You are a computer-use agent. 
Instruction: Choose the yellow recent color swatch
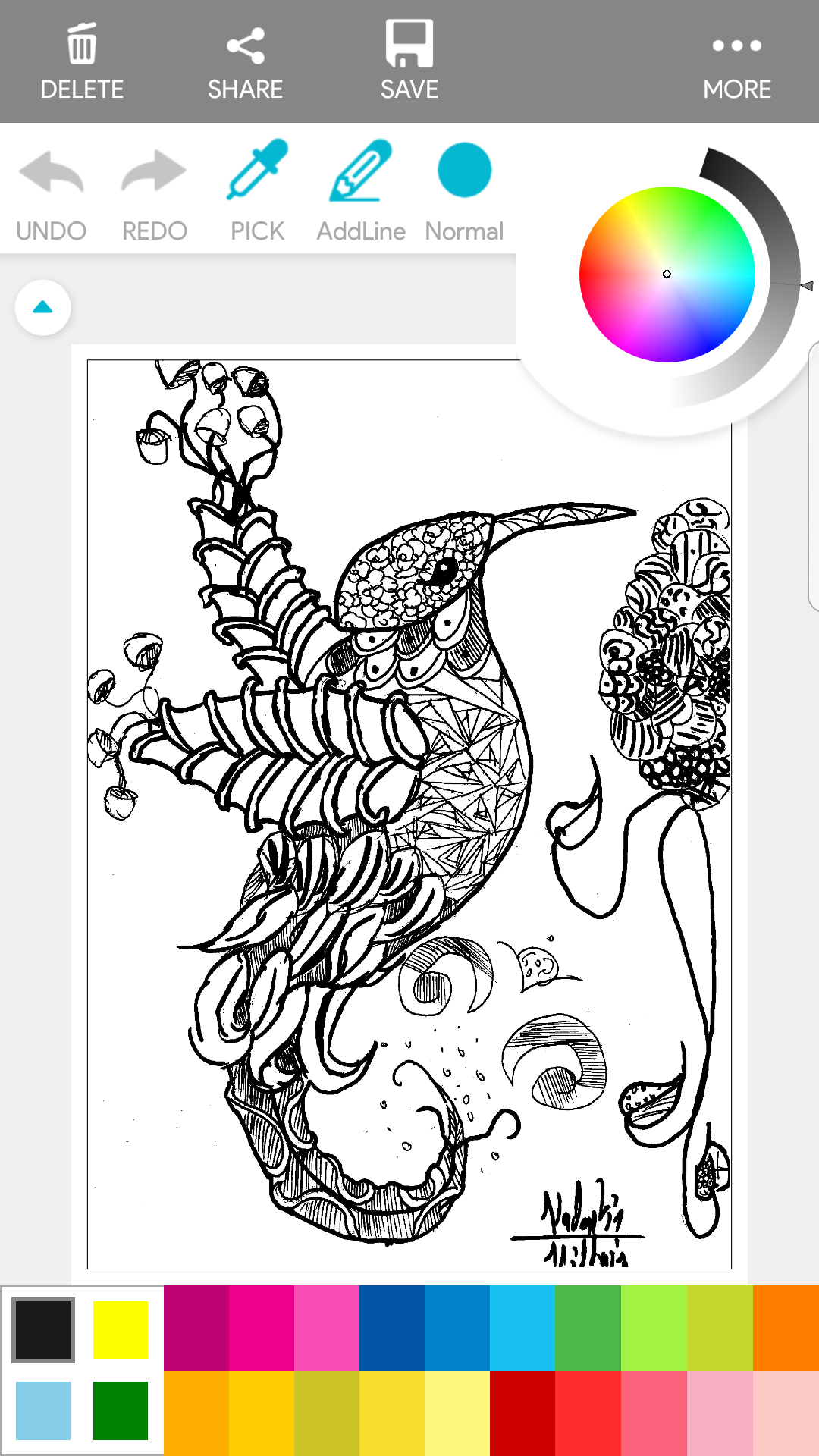121,1329
